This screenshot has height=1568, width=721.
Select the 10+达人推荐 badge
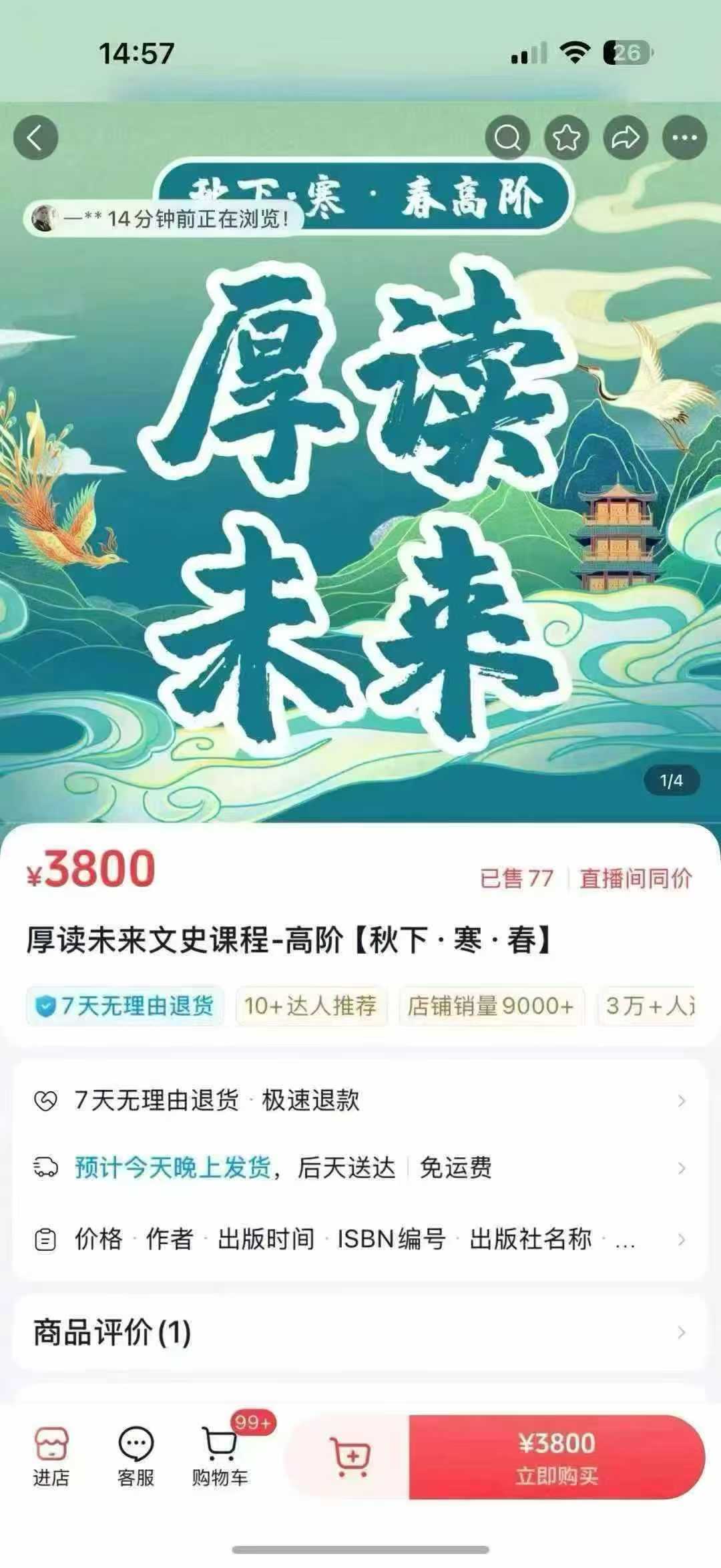point(310,1006)
